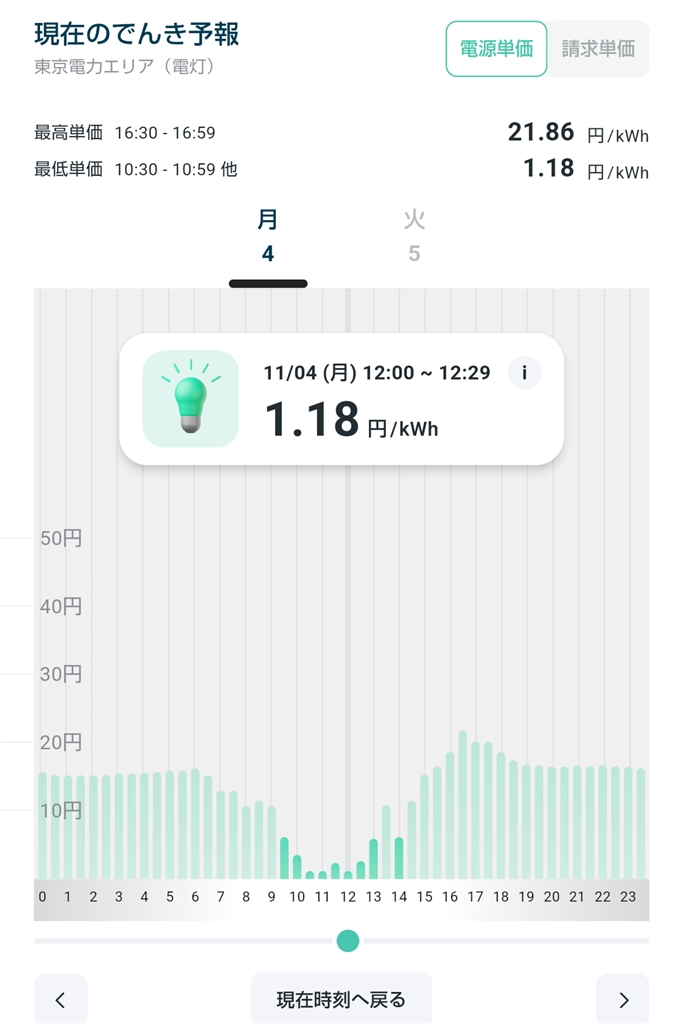
Task: Select Tuesday 5 (火) date tab
Action: click(414, 236)
